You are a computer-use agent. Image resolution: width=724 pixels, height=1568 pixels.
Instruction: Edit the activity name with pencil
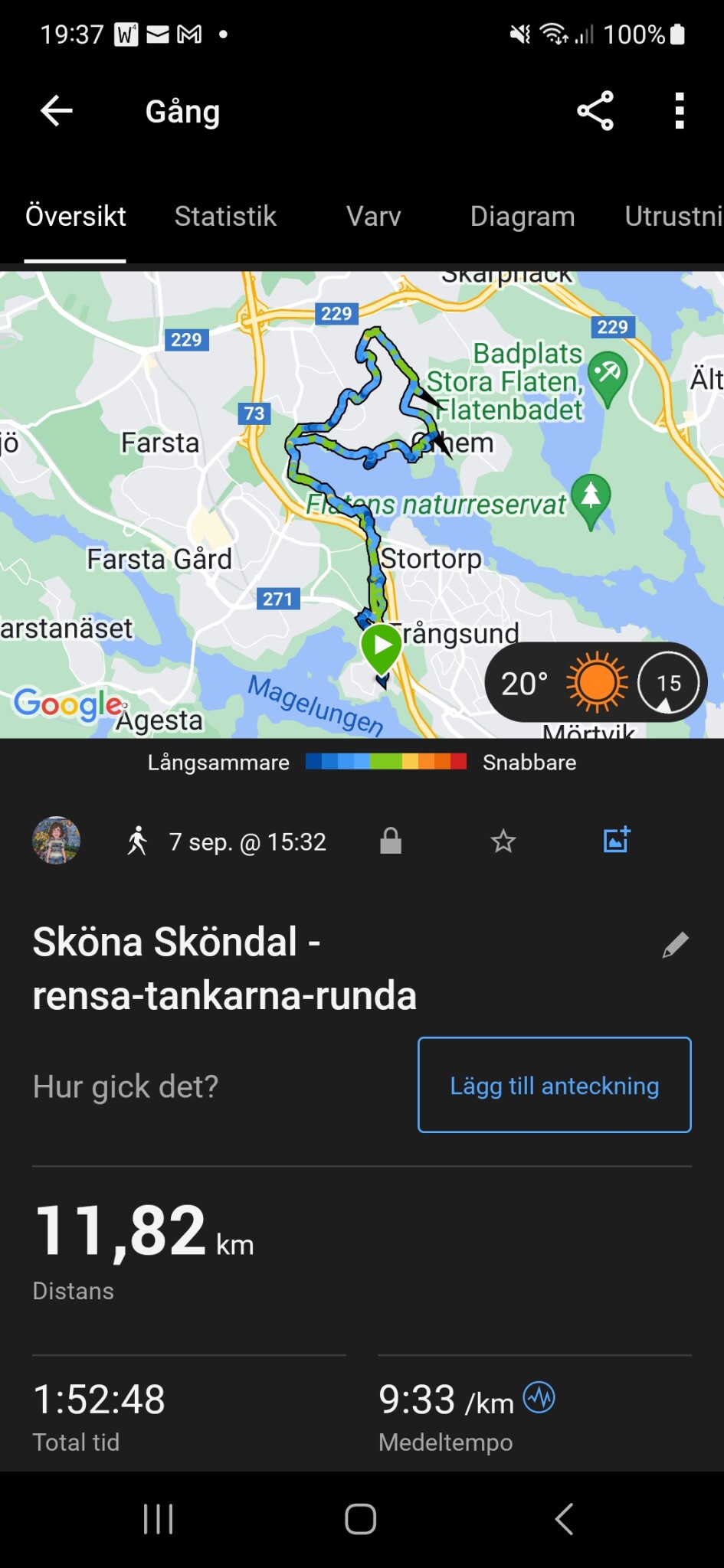[675, 945]
